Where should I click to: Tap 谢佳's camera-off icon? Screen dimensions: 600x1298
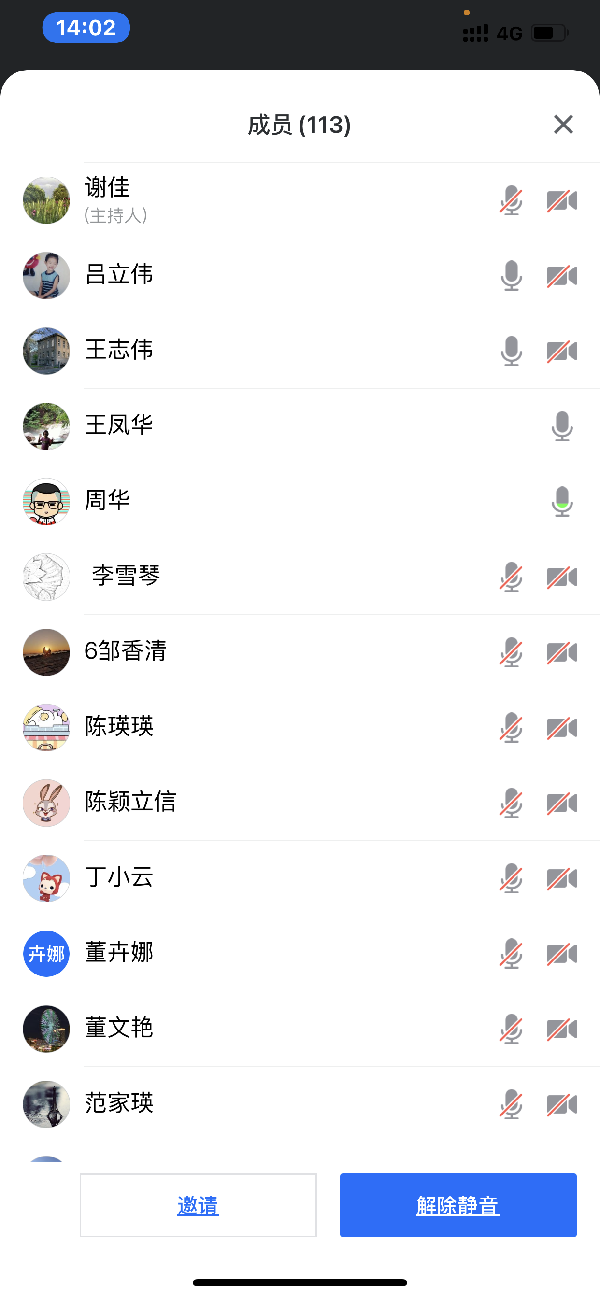click(x=562, y=200)
